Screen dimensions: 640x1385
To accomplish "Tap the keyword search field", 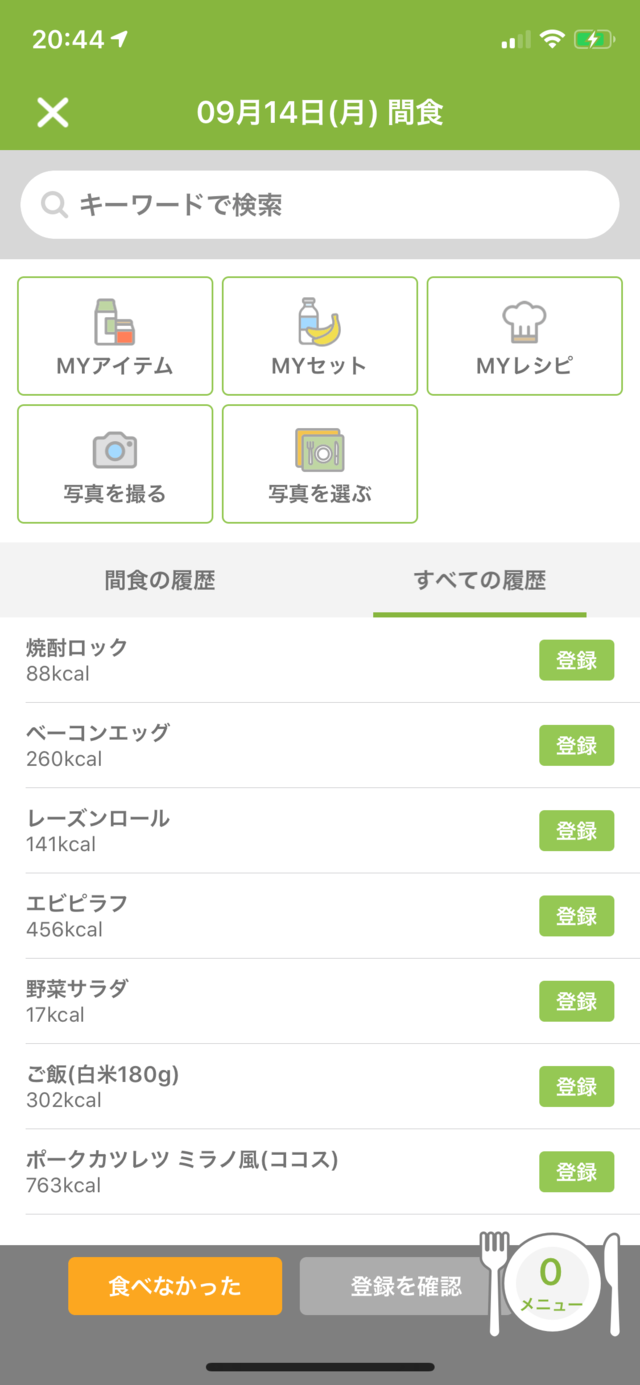I will click(320, 205).
